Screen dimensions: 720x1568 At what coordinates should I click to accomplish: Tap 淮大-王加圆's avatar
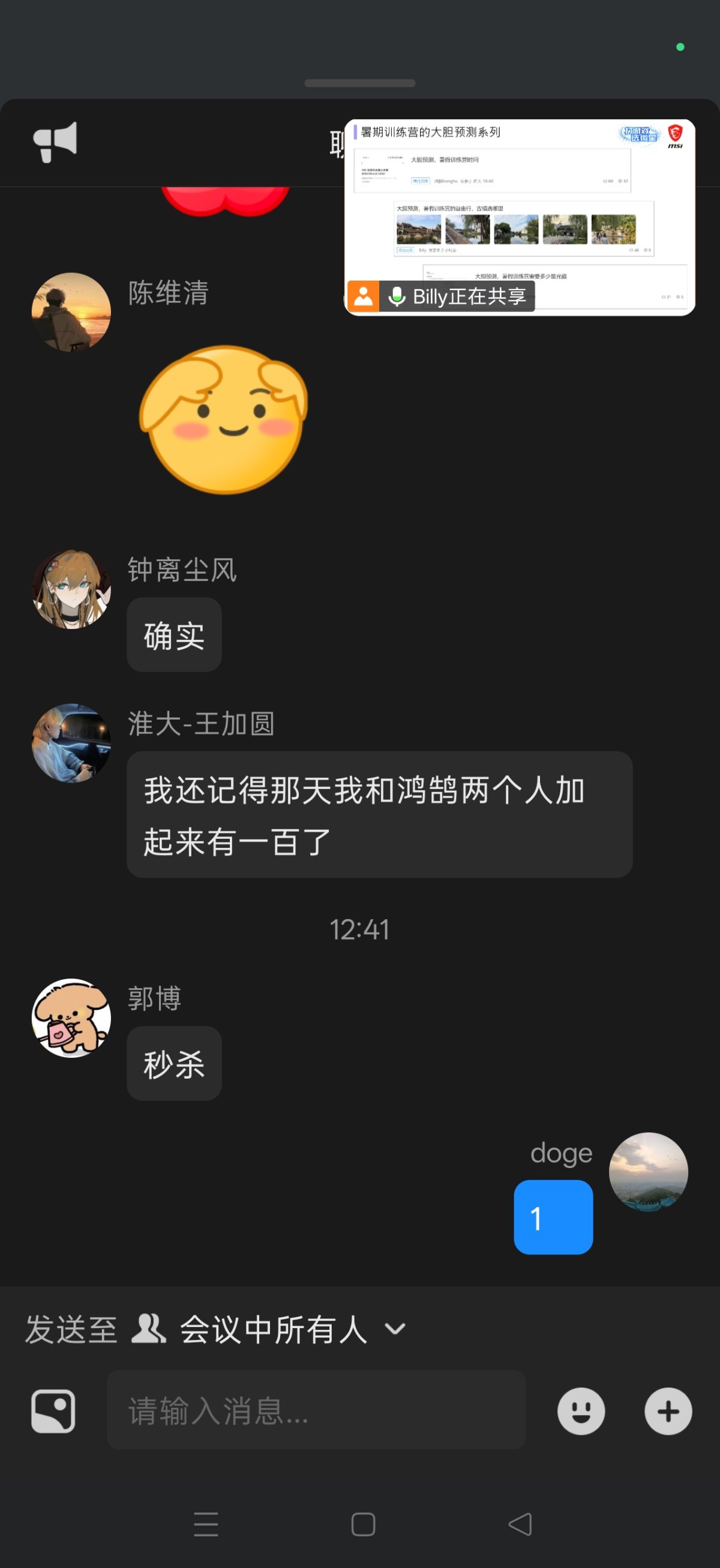pos(71,743)
